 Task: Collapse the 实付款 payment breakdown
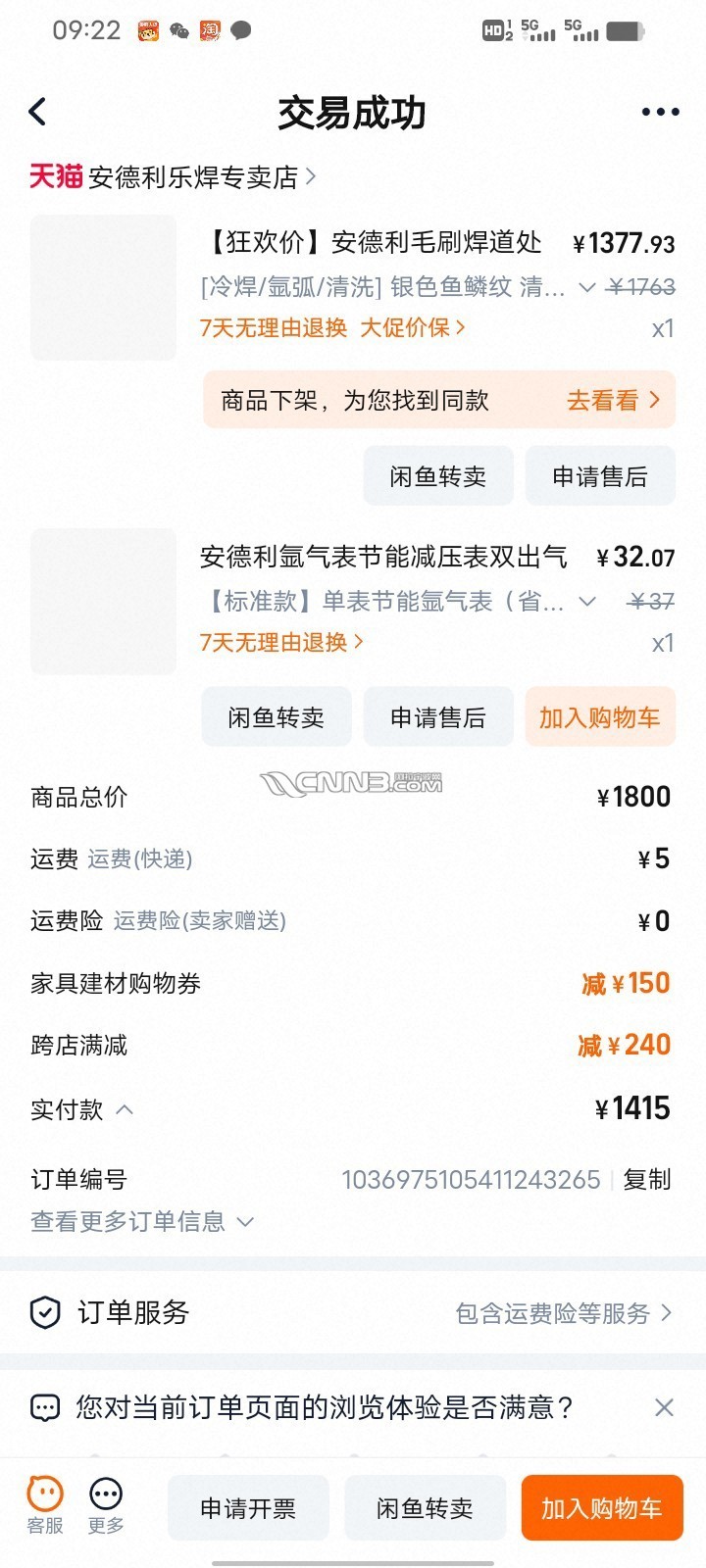click(x=125, y=1109)
